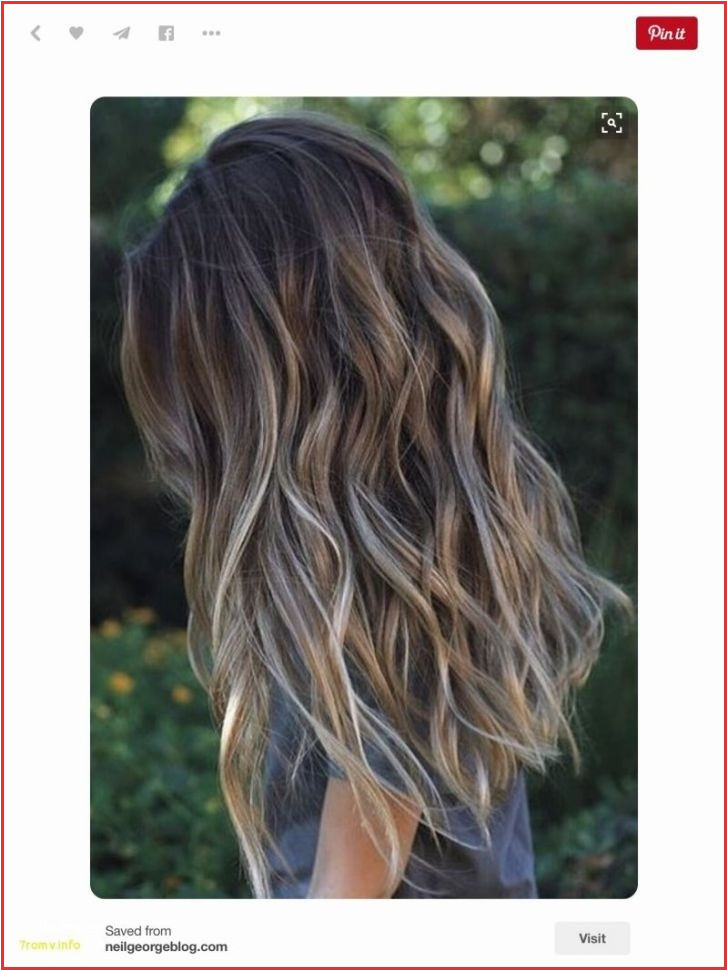Like this pin with the heart

(76, 33)
